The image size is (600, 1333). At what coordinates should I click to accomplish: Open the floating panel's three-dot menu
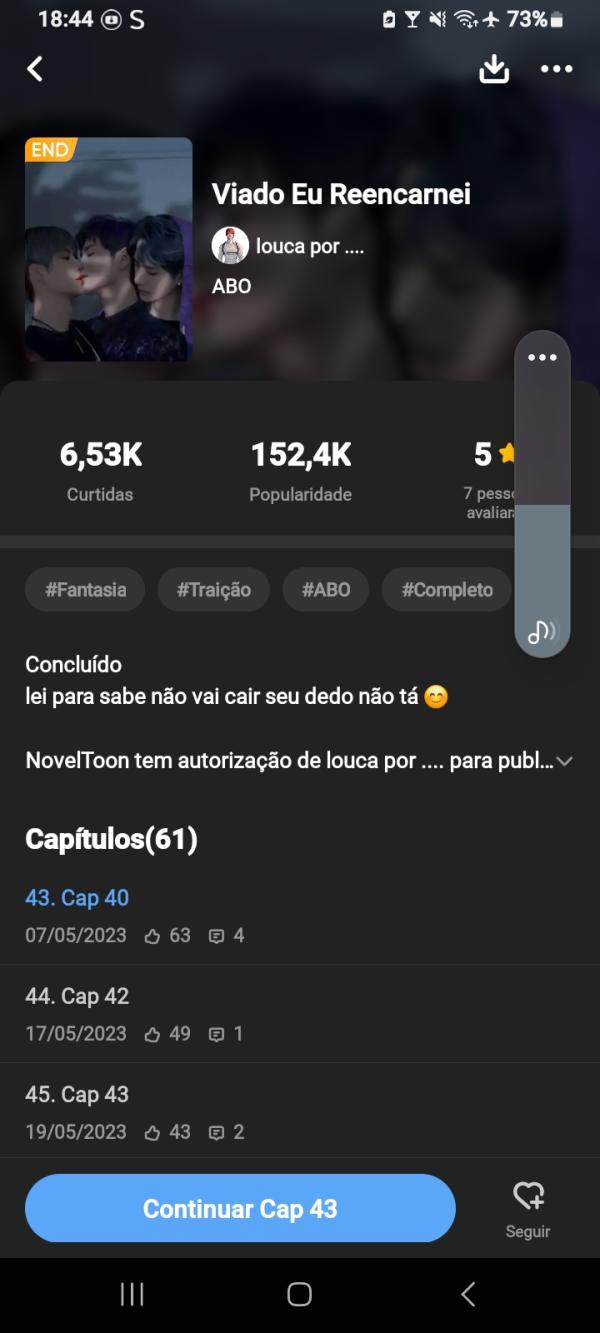click(x=542, y=358)
